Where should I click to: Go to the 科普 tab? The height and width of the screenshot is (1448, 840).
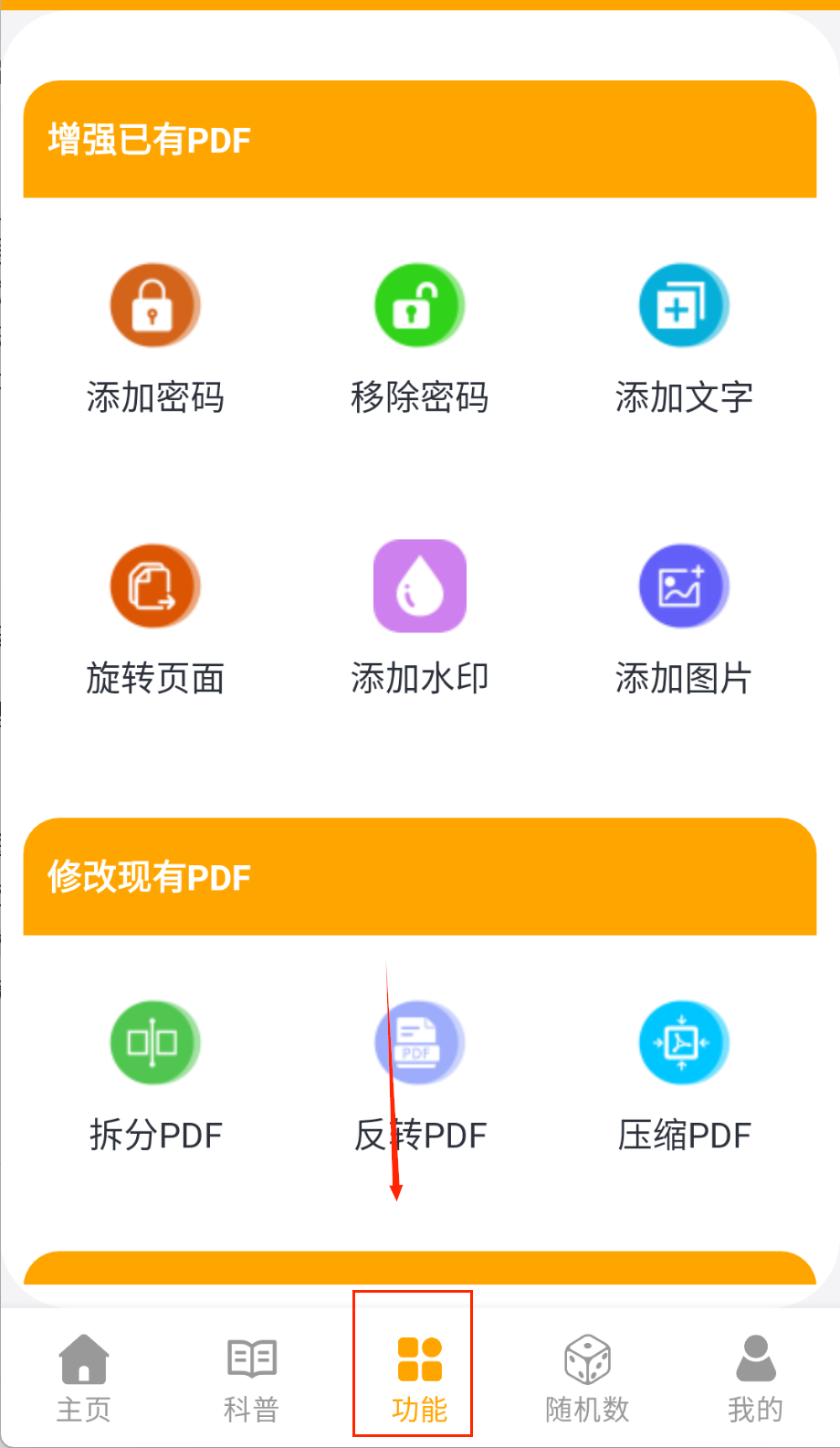pos(251,1378)
